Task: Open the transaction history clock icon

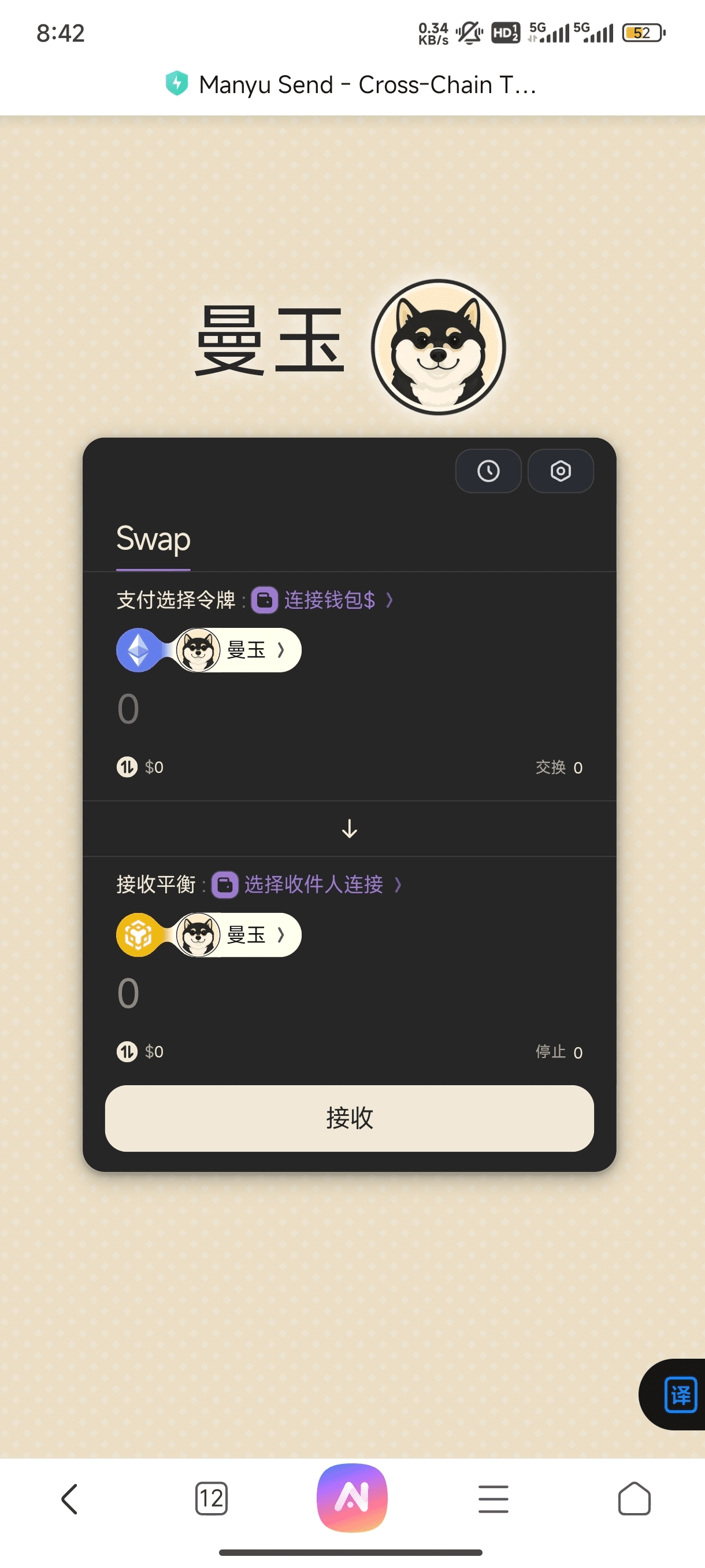Action: (x=488, y=471)
